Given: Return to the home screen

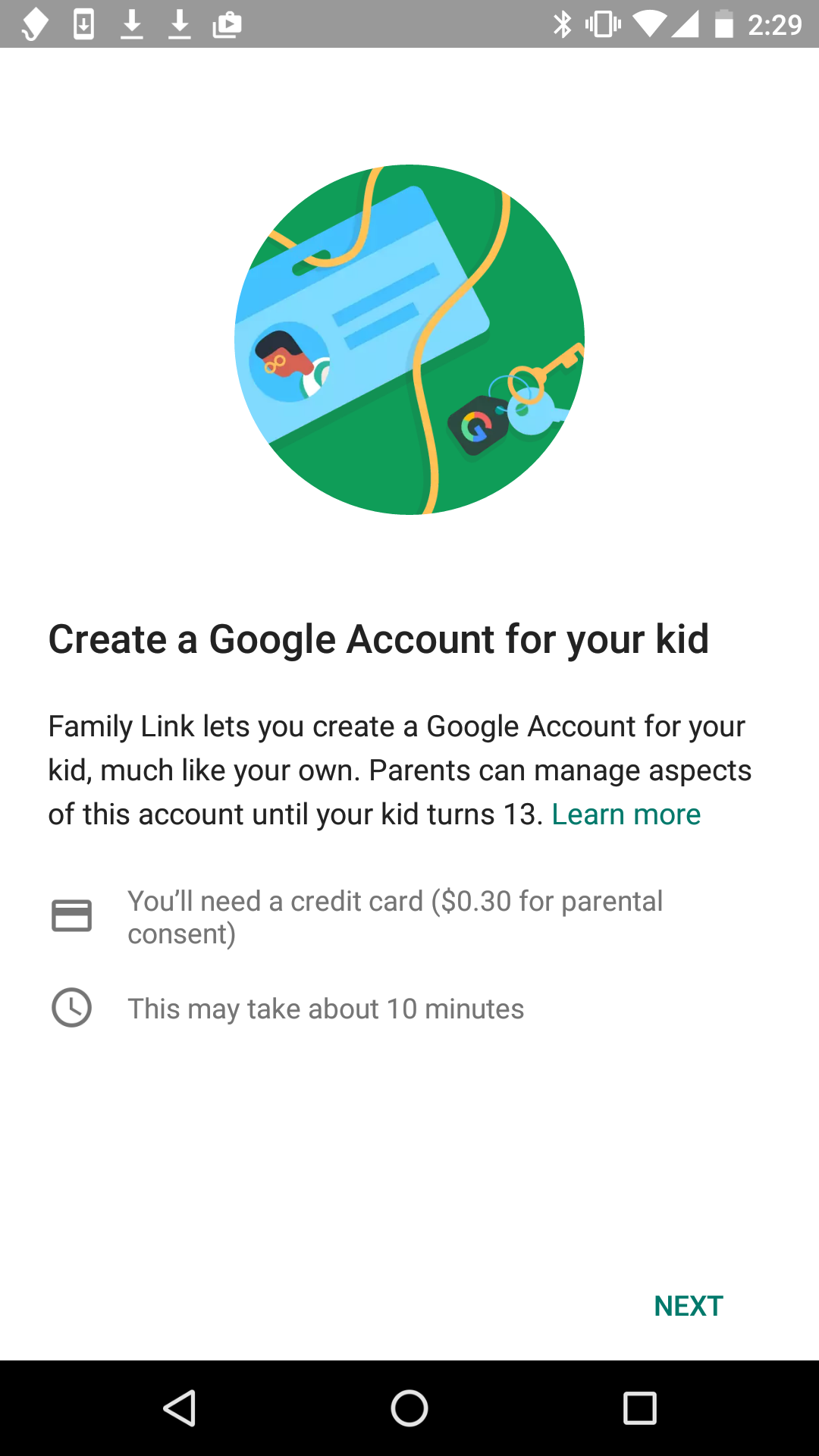Looking at the screenshot, I should click(409, 1408).
